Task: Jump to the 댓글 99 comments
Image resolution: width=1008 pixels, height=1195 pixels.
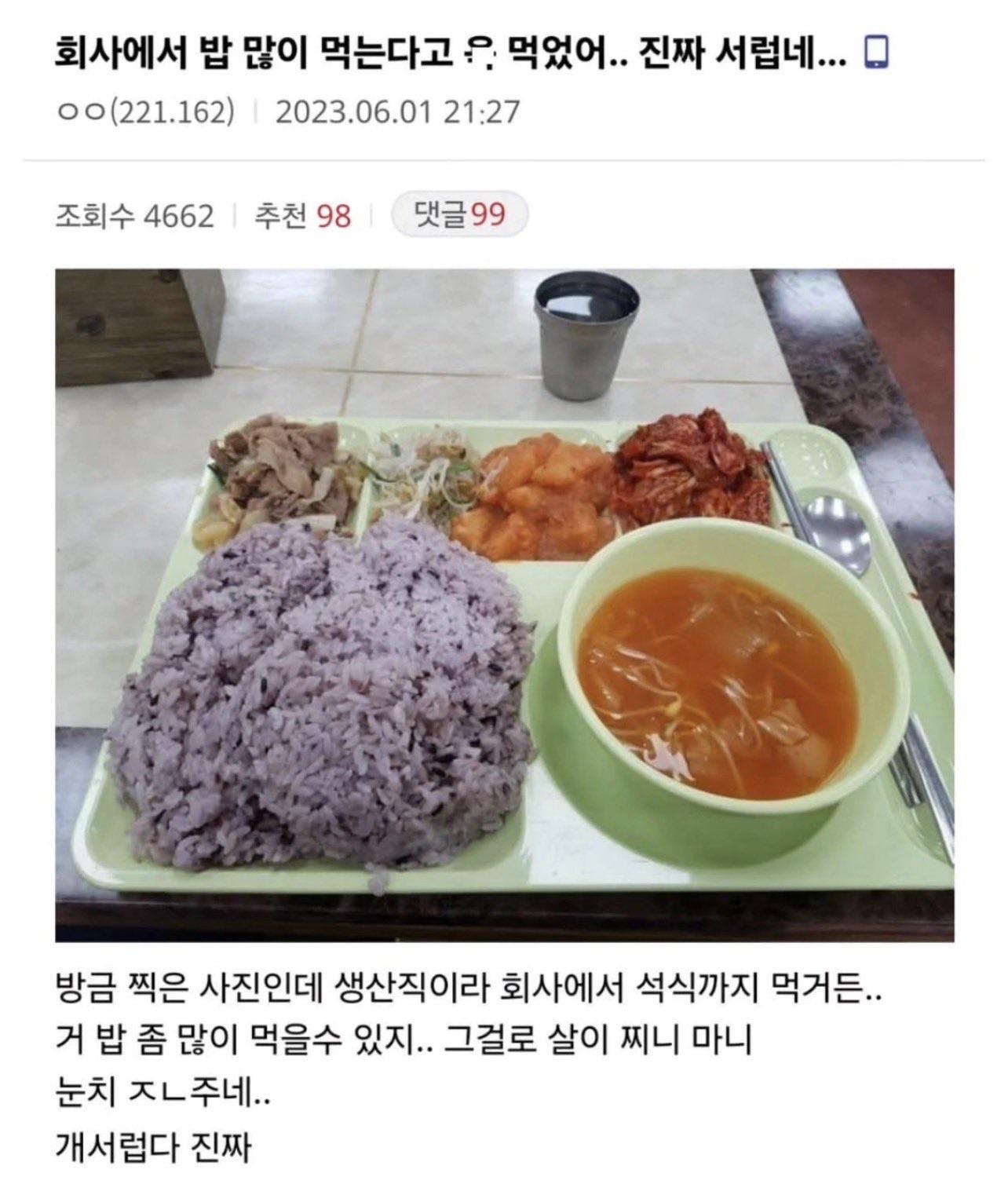Action: point(459,214)
